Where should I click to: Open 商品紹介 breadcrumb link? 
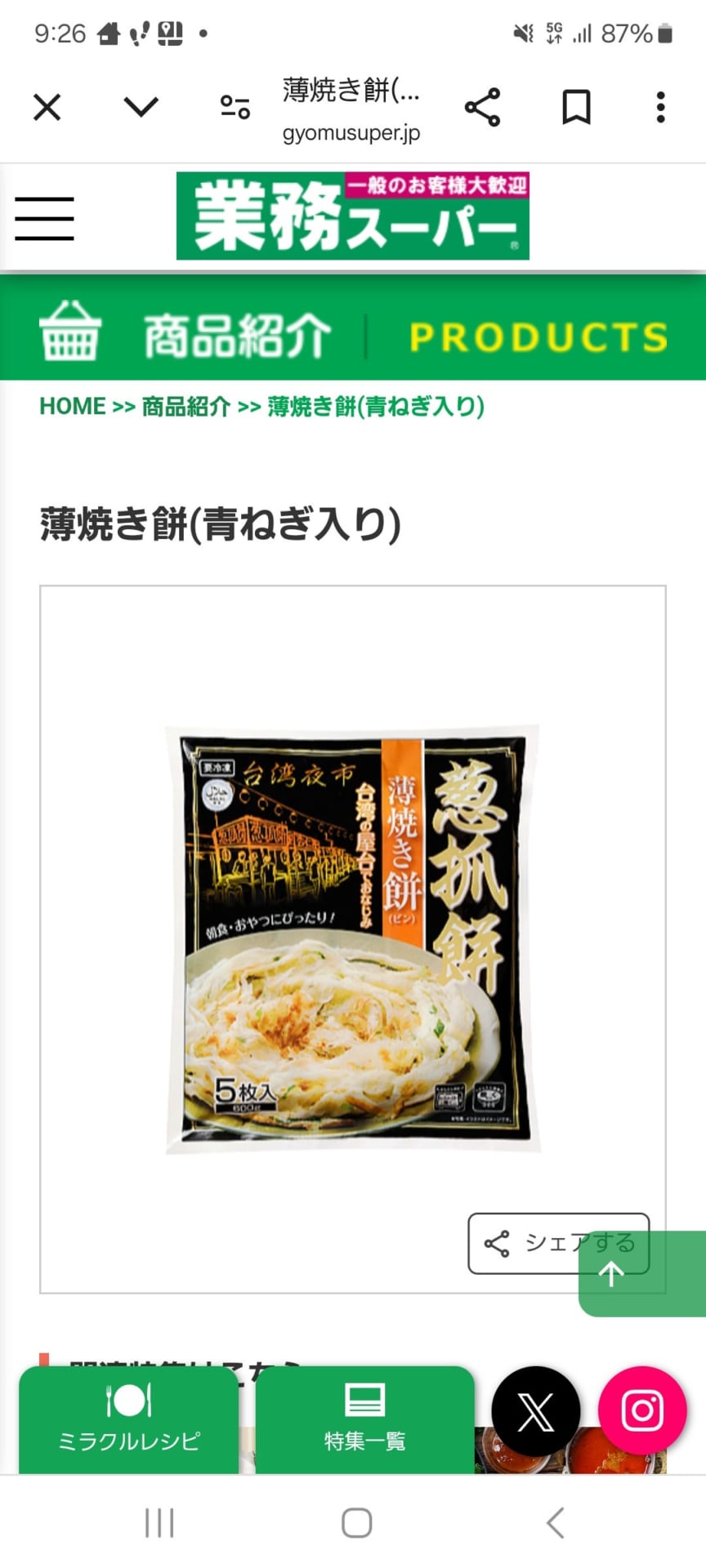point(186,407)
